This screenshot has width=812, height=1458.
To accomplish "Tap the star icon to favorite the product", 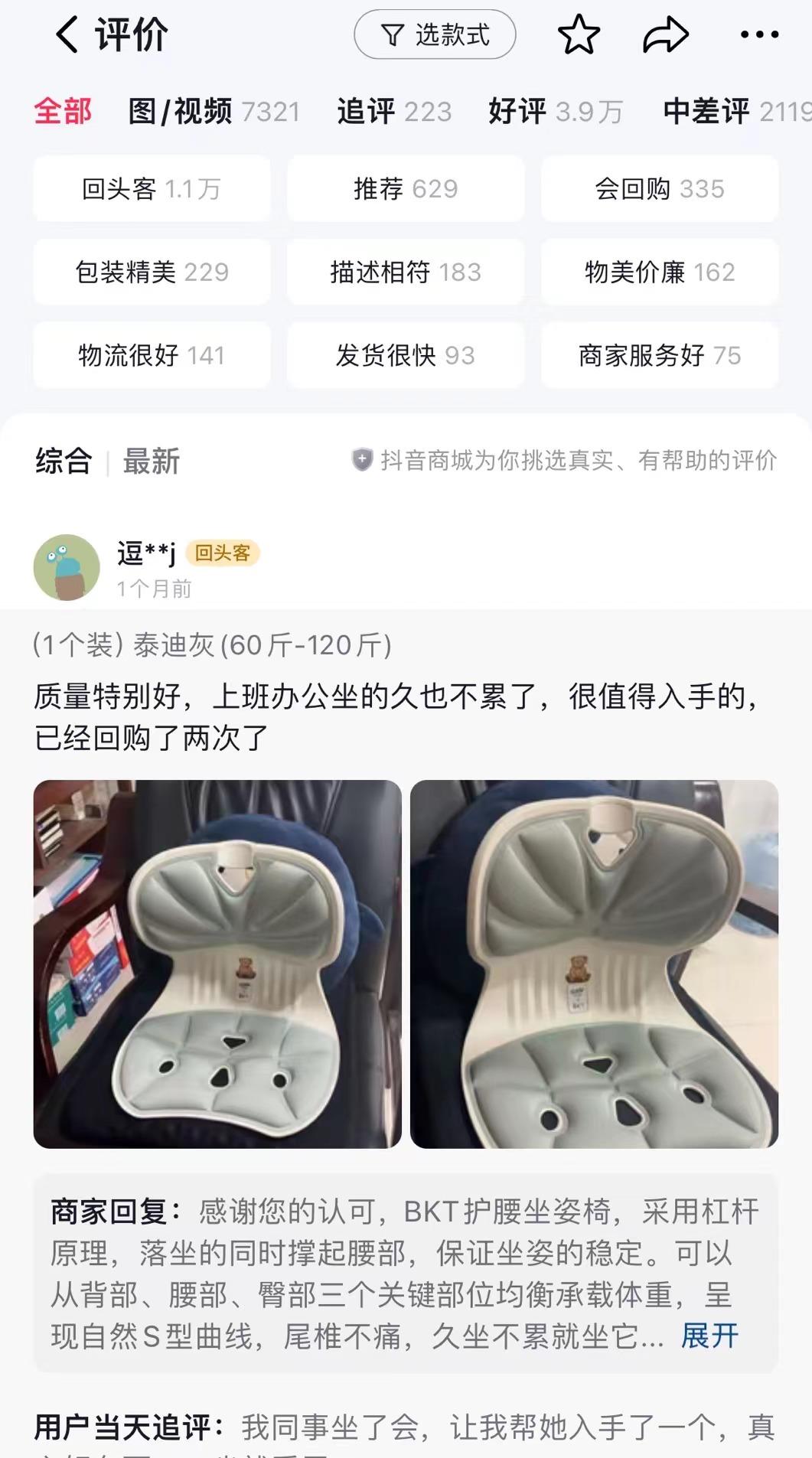I will [x=579, y=34].
